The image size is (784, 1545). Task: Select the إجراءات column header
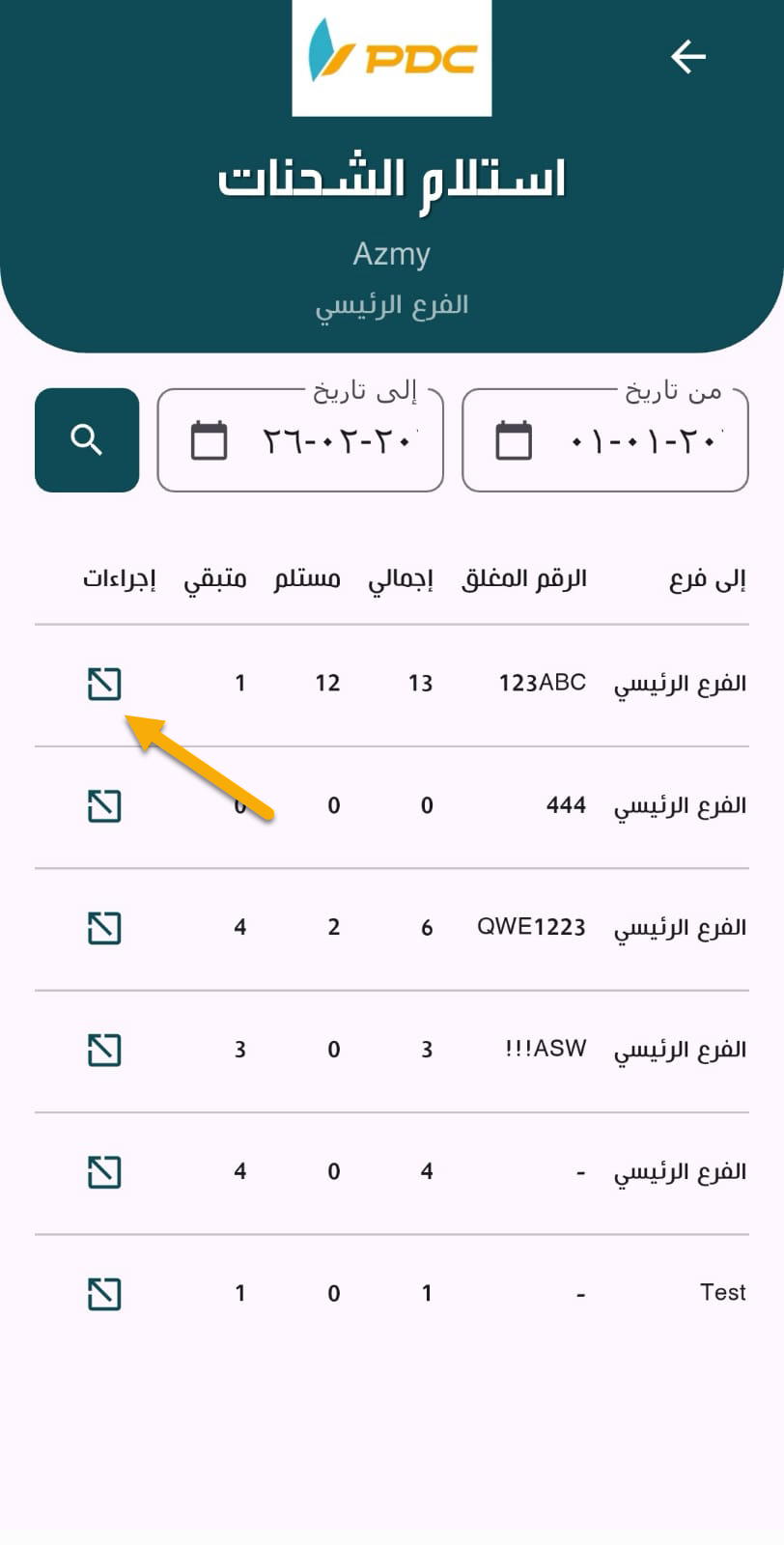pos(119,576)
